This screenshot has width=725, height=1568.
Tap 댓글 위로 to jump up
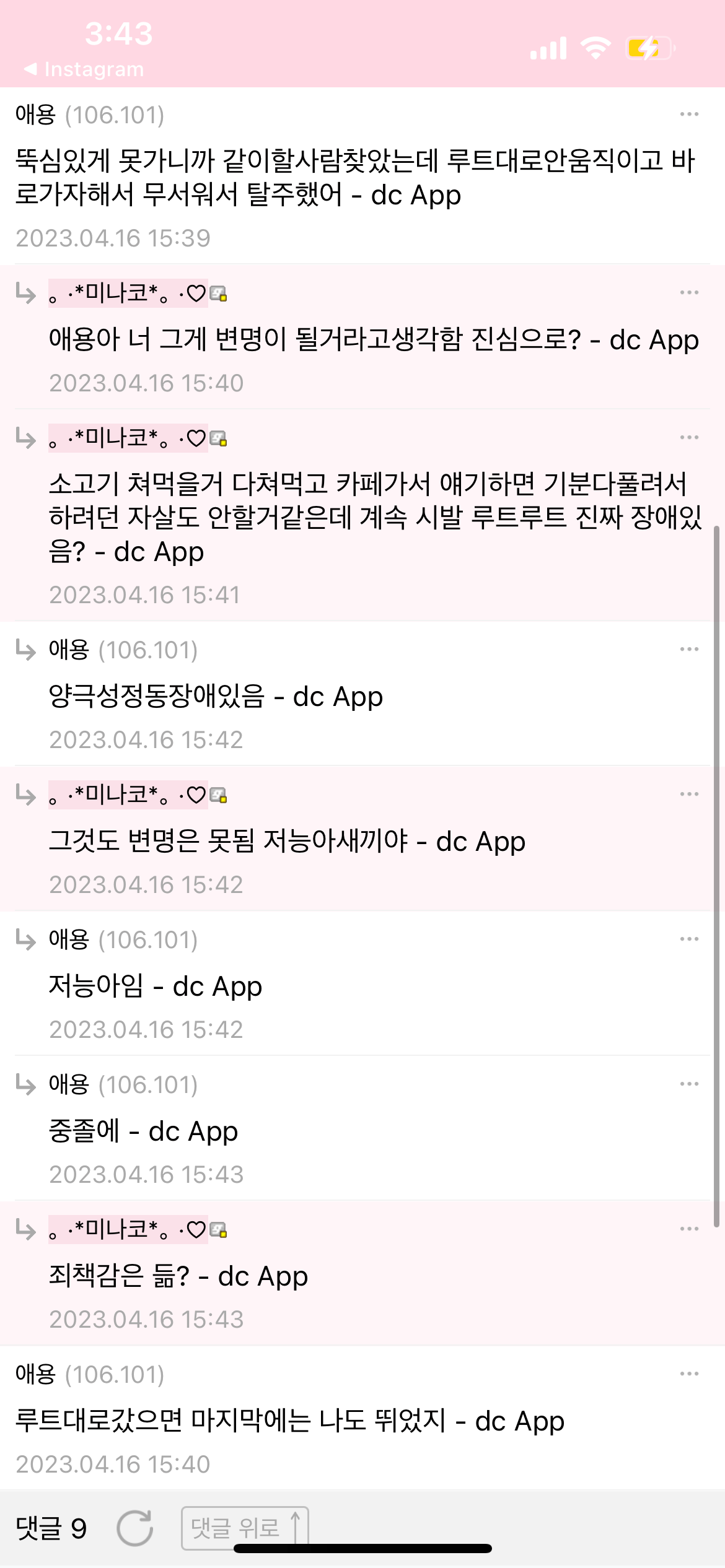pyautogui.click(x=245, y=1528)
